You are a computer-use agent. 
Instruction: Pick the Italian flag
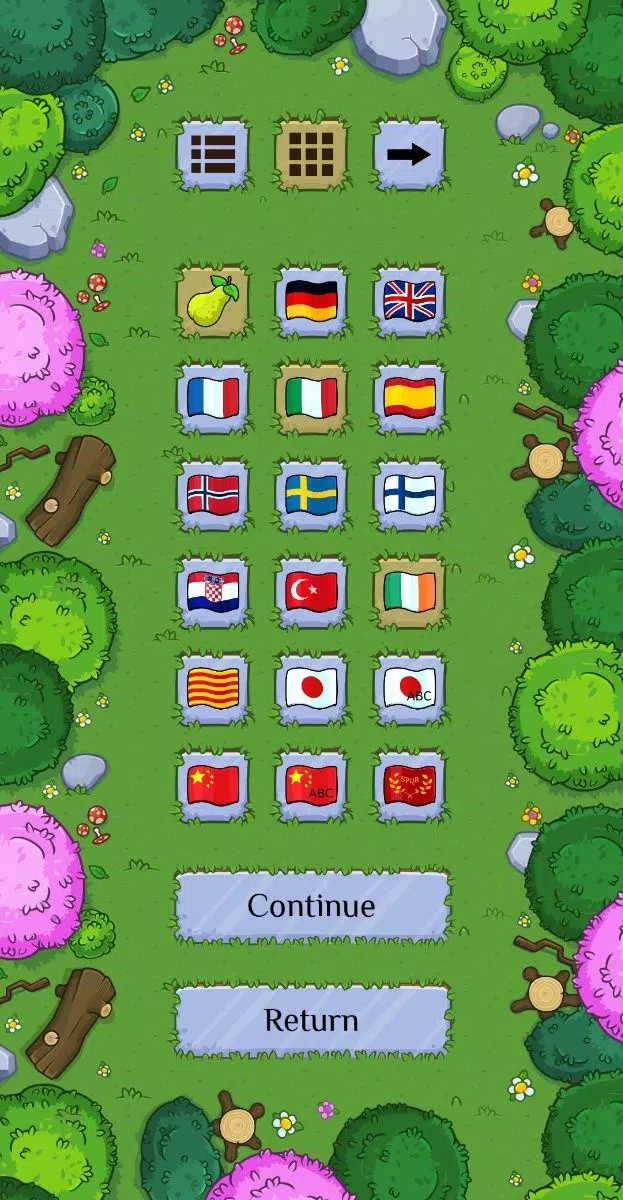click(x=311, y=397)
